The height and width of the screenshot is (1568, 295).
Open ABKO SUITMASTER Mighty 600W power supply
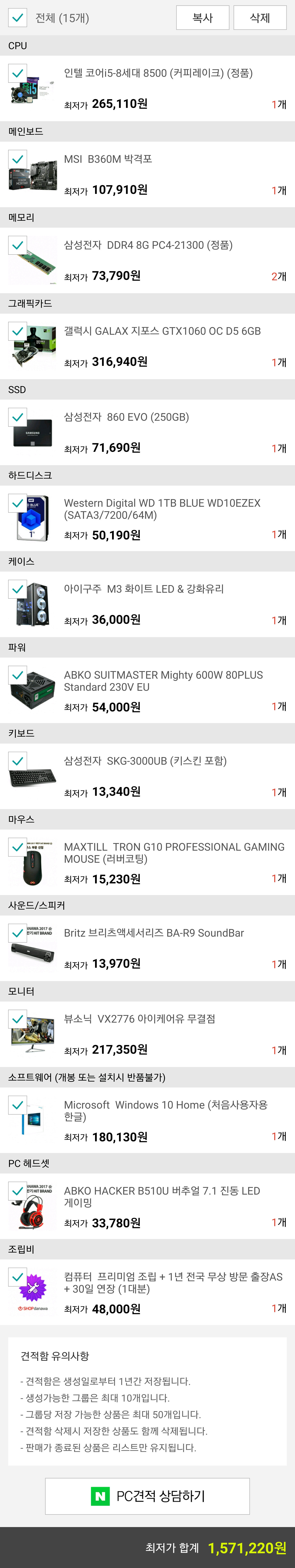click(163, 681)
